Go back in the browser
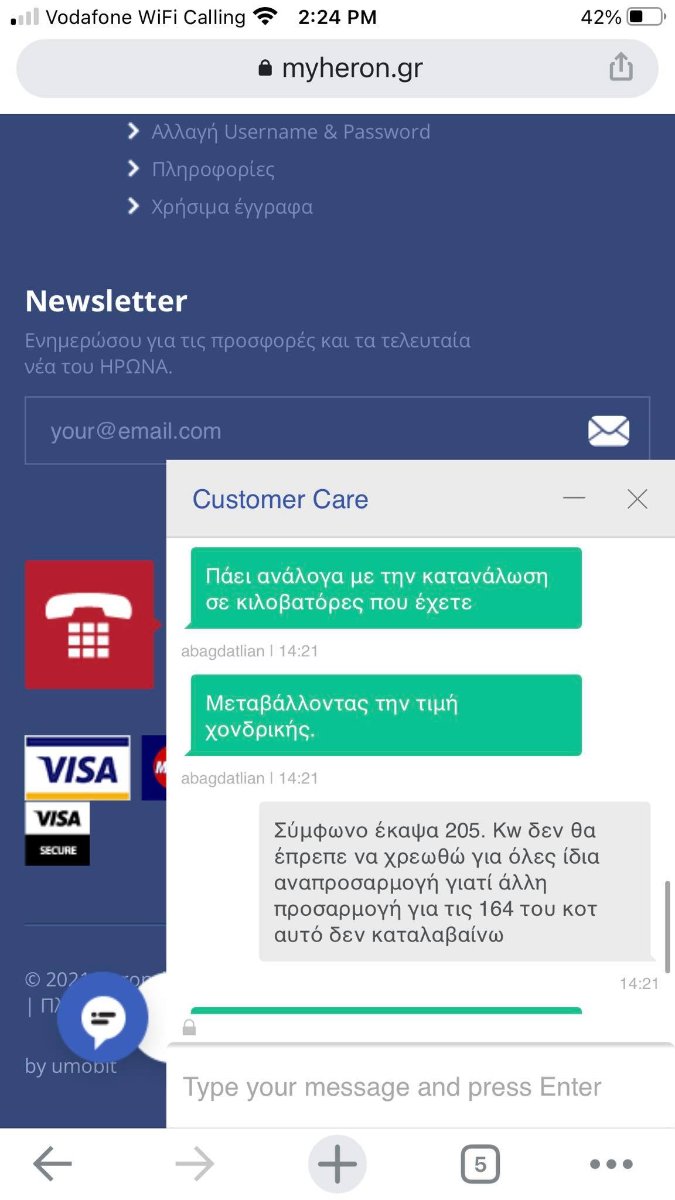Viewport: 675px width, 1200px height. pos(53,1164)
